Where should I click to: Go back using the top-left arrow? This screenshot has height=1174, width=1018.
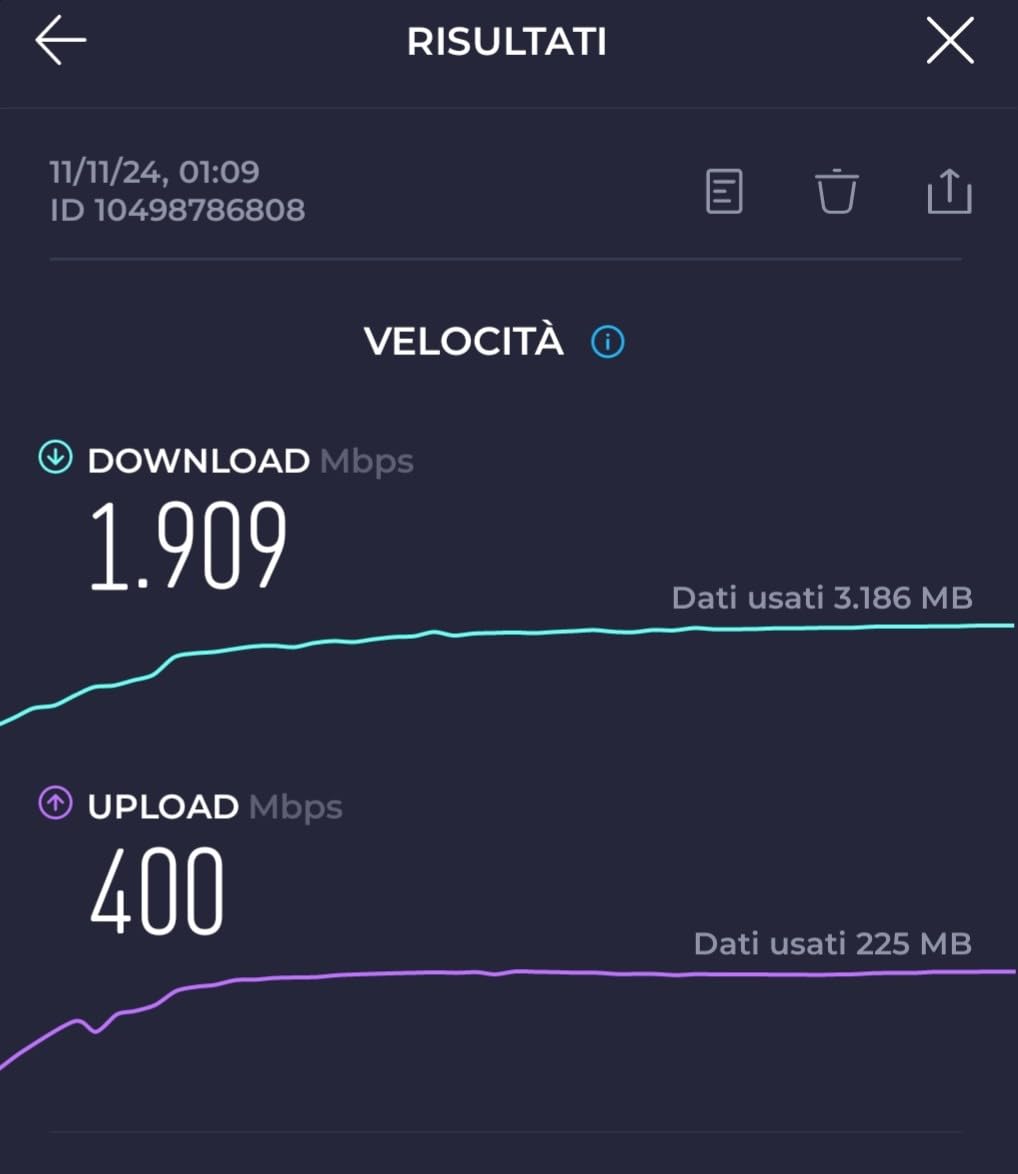point(61,42)
